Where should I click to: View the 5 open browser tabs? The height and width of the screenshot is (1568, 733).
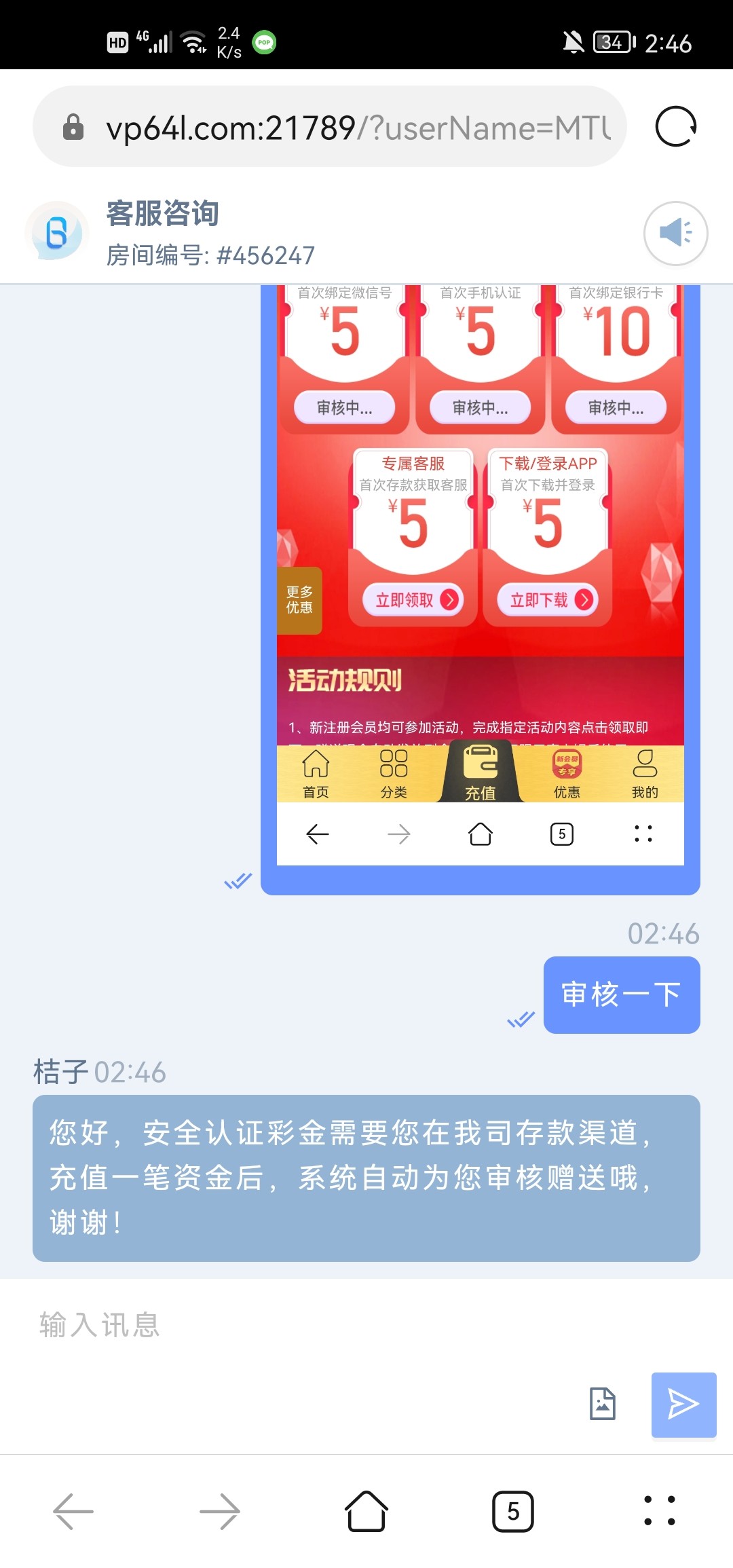(513, 1511)
